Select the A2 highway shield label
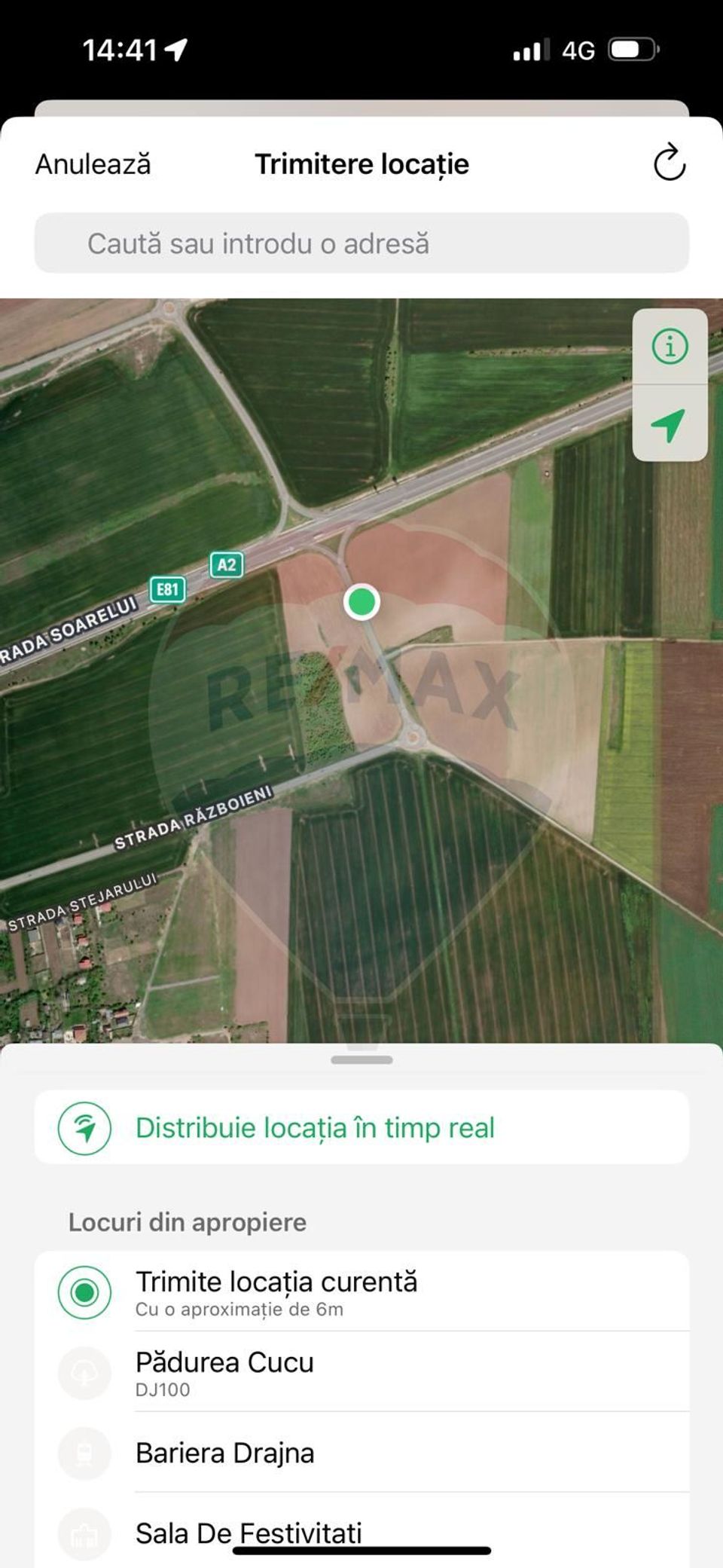The image size is (723, 1568). (x=225, y=566)
